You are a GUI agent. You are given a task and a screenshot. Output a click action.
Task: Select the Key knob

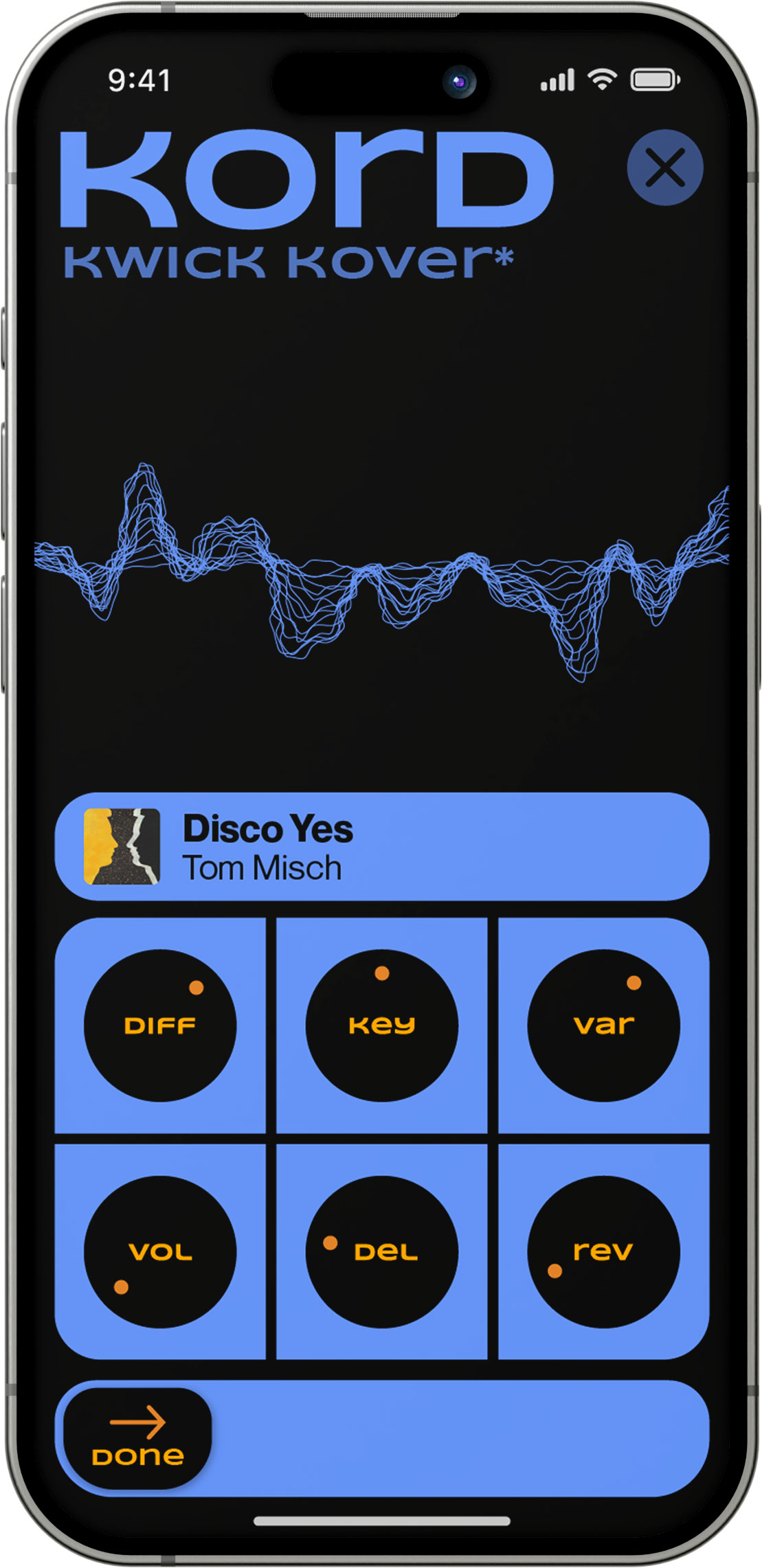click(x=381, y=1025)
